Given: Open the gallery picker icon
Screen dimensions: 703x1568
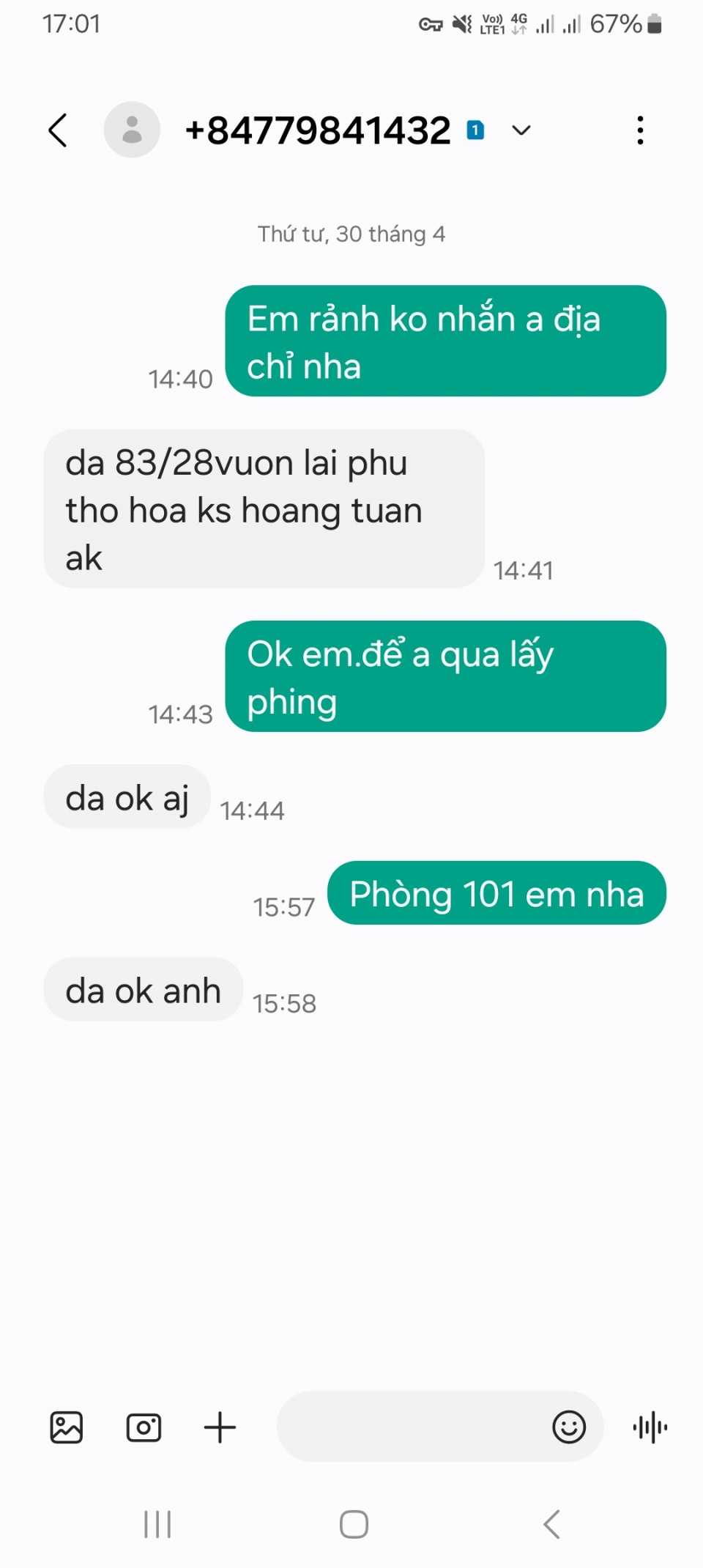Looking at the screenshot, I should 66,1427.
